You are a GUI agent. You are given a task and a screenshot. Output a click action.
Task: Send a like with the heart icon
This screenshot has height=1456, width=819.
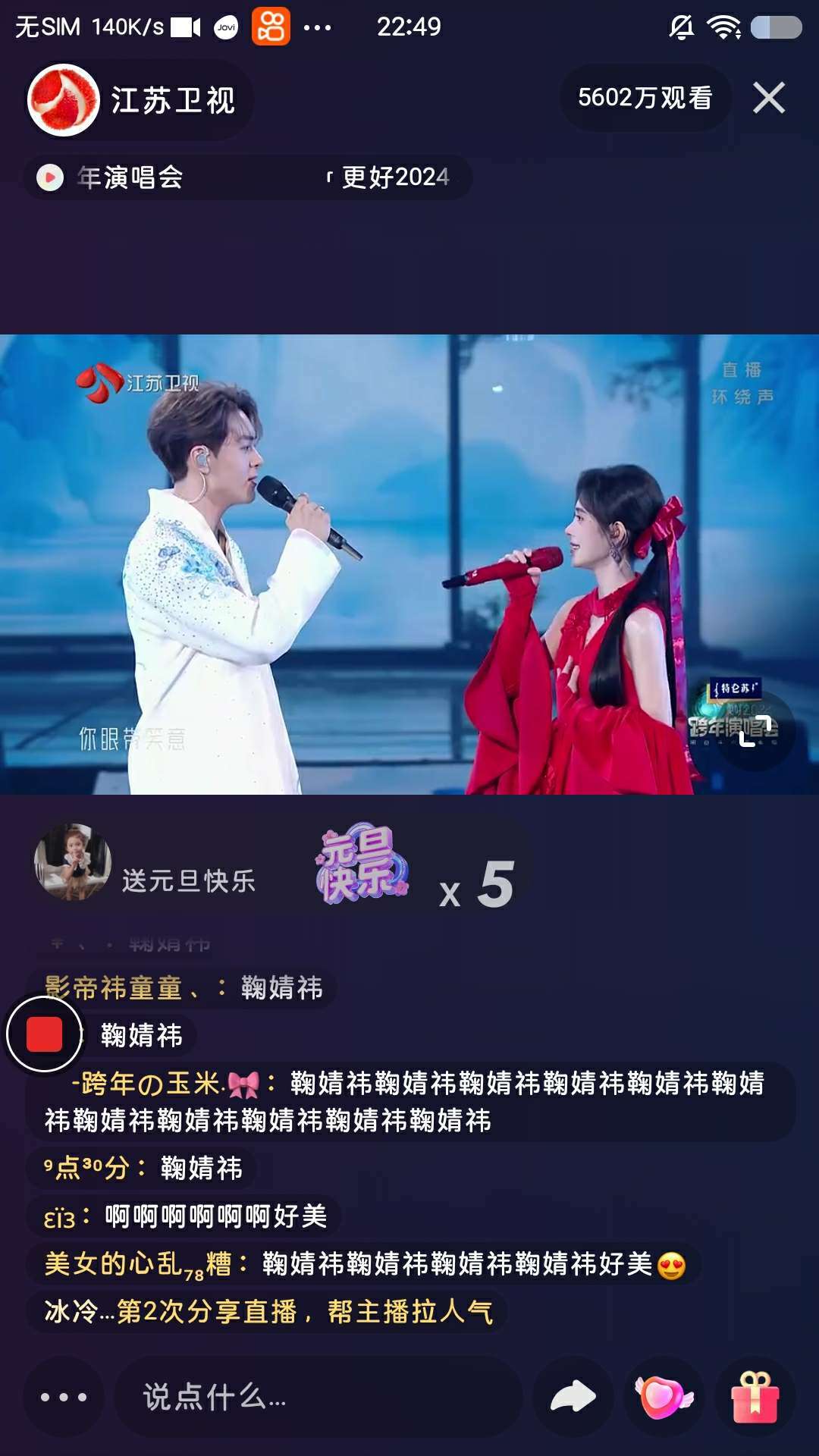point(664,1397)
